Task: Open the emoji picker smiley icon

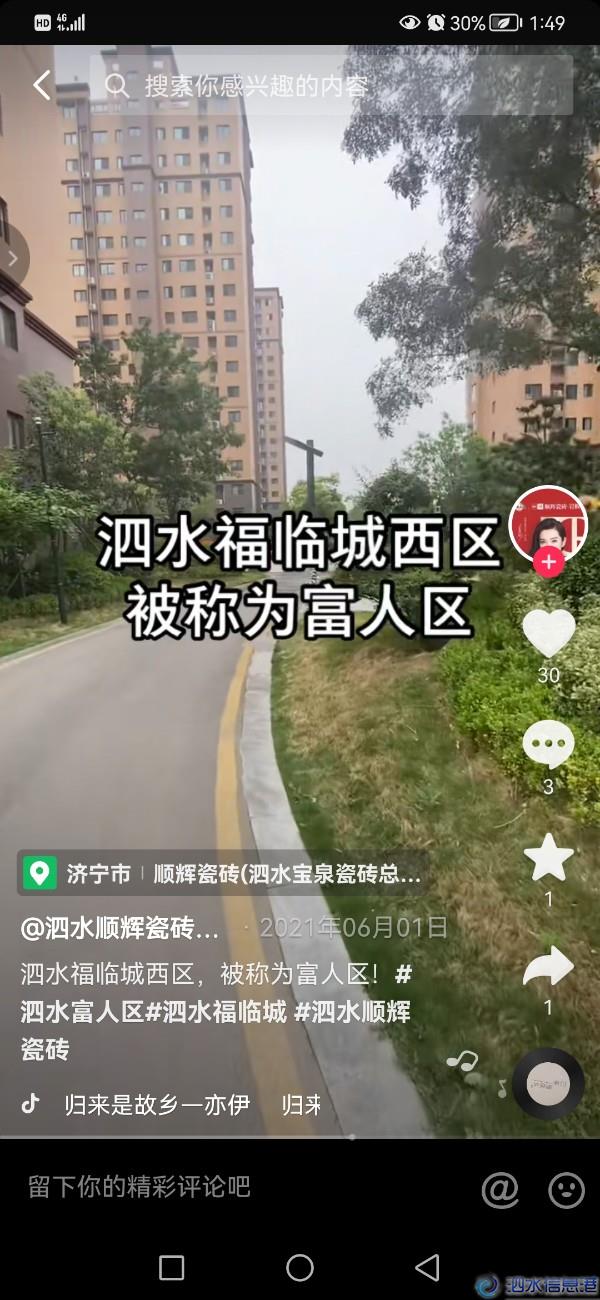Action: pos(566,1189)
